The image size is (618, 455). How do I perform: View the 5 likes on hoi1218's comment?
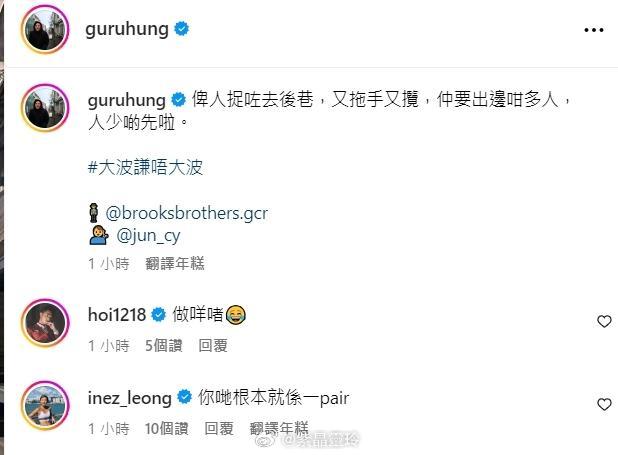[x=163, y=345]
